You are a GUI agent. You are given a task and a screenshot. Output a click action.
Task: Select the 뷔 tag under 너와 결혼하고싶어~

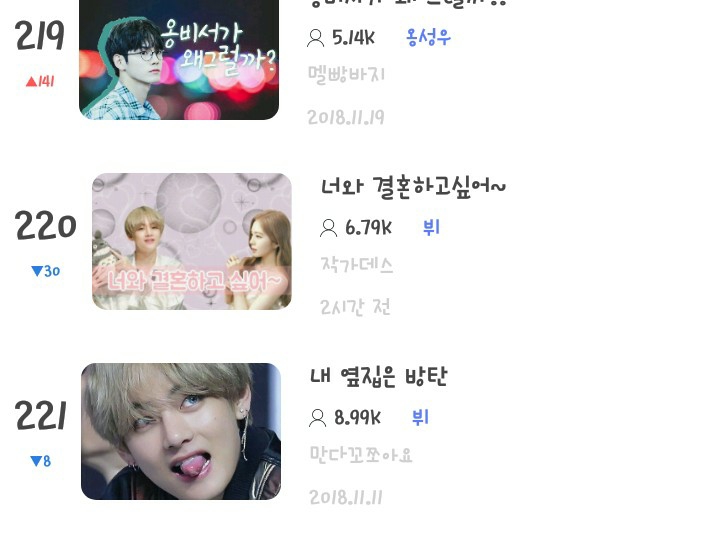point(431,228)
